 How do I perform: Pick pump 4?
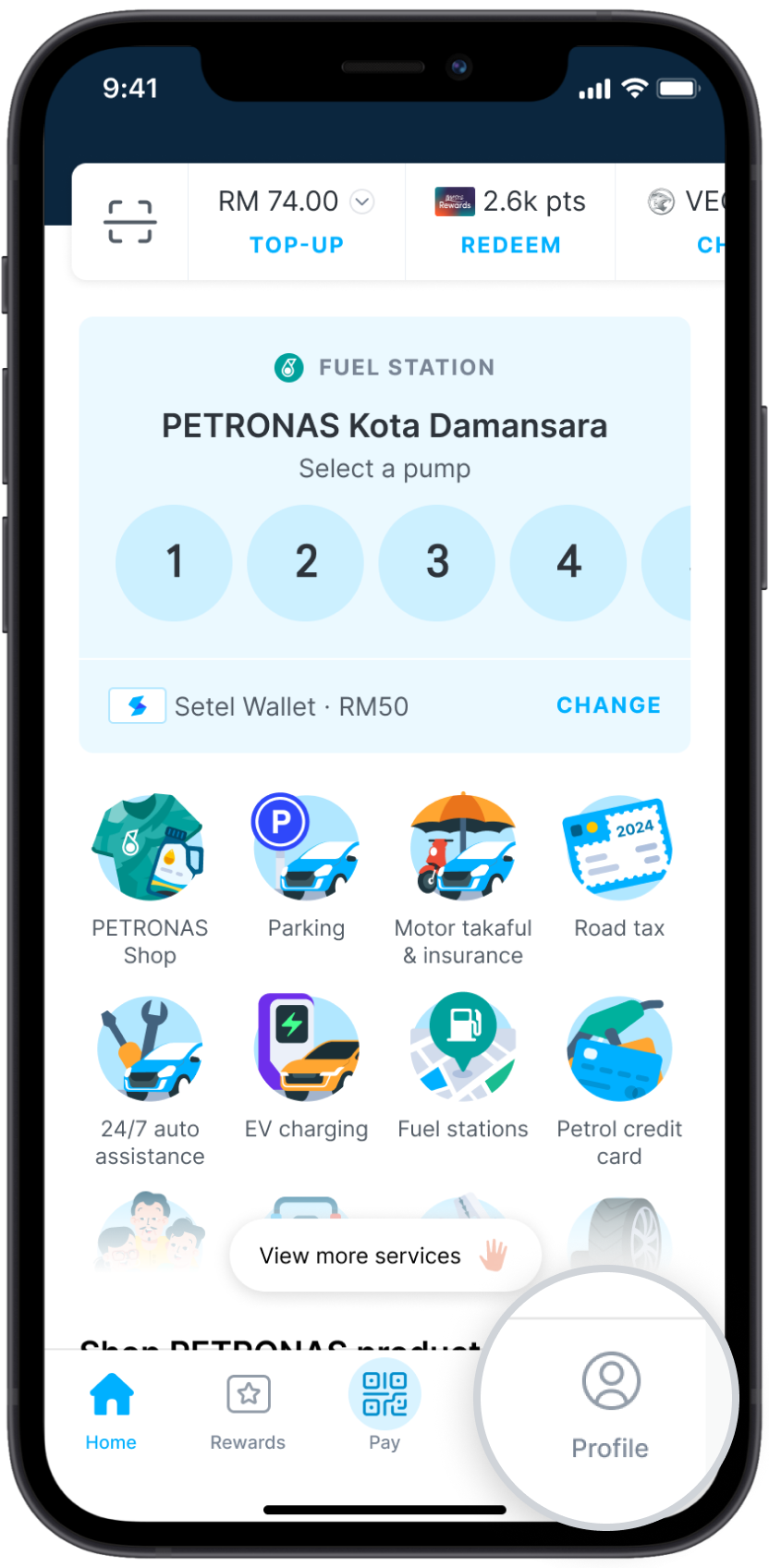click(568, 562)
